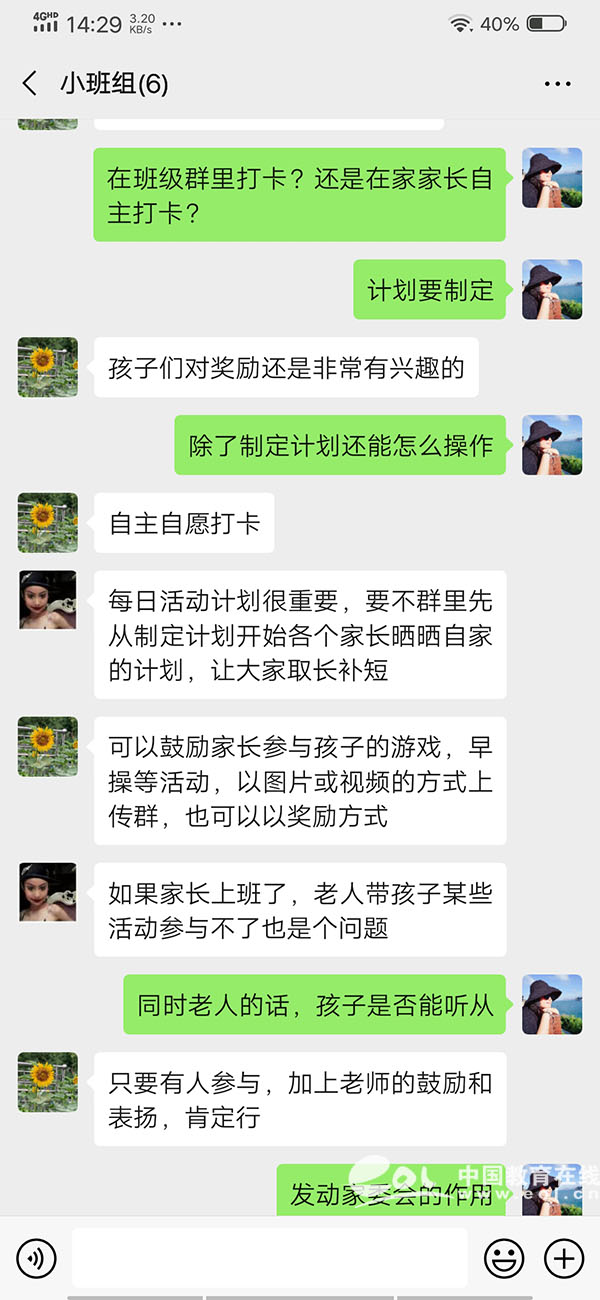600x1300 pixels.
Task: Open sunflower avatar beside 自主自愿打卡
Action: 47,523
